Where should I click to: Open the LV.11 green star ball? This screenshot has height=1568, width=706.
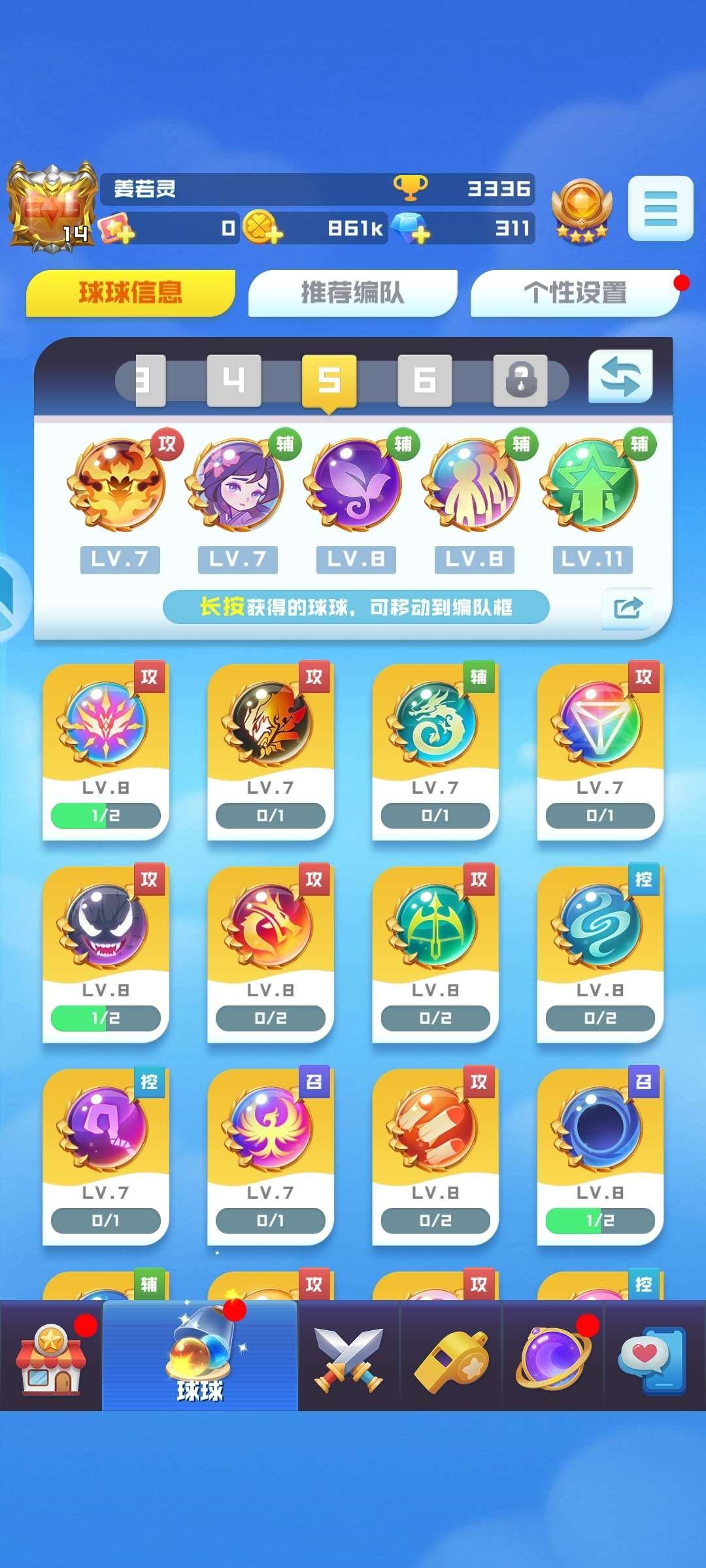coord(591,485)
